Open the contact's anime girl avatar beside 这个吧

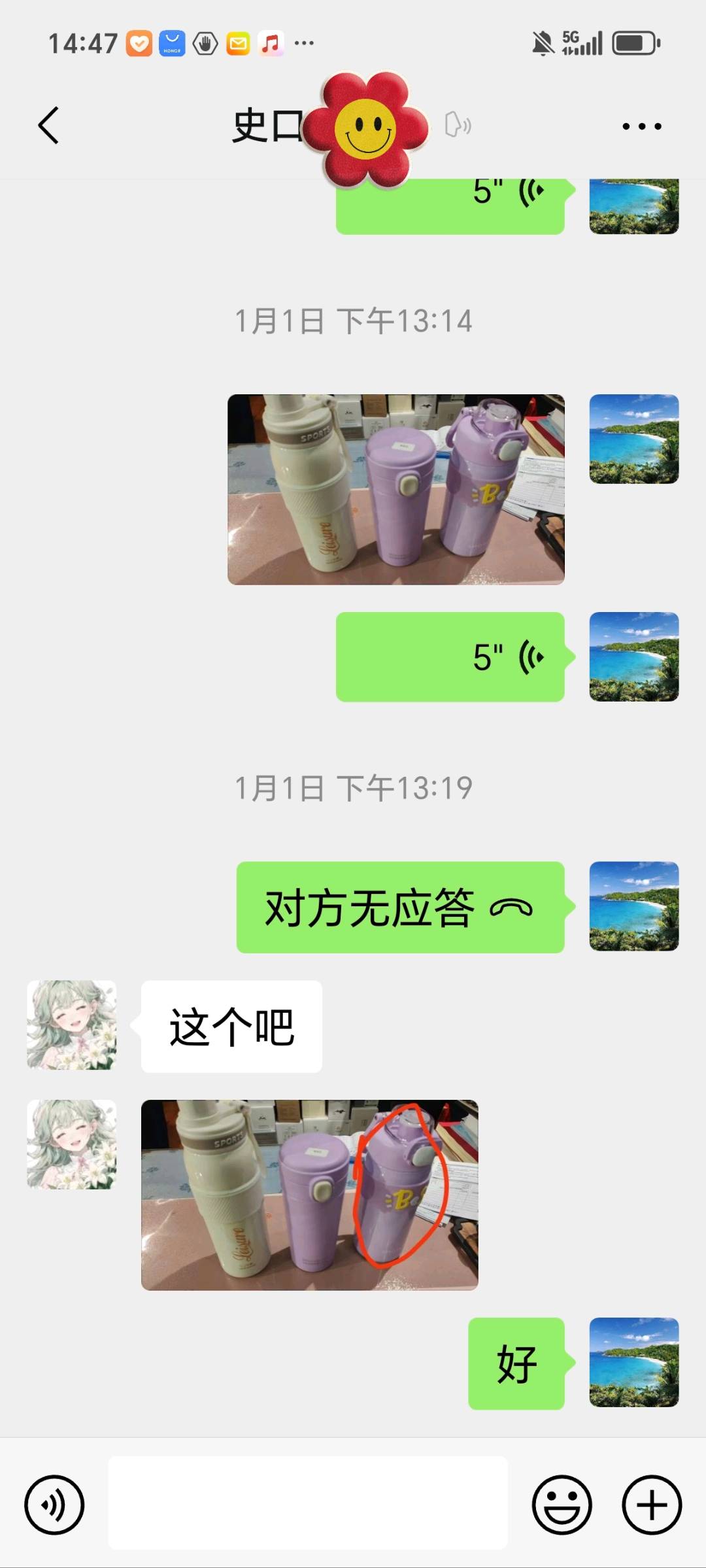(72, 1025)
